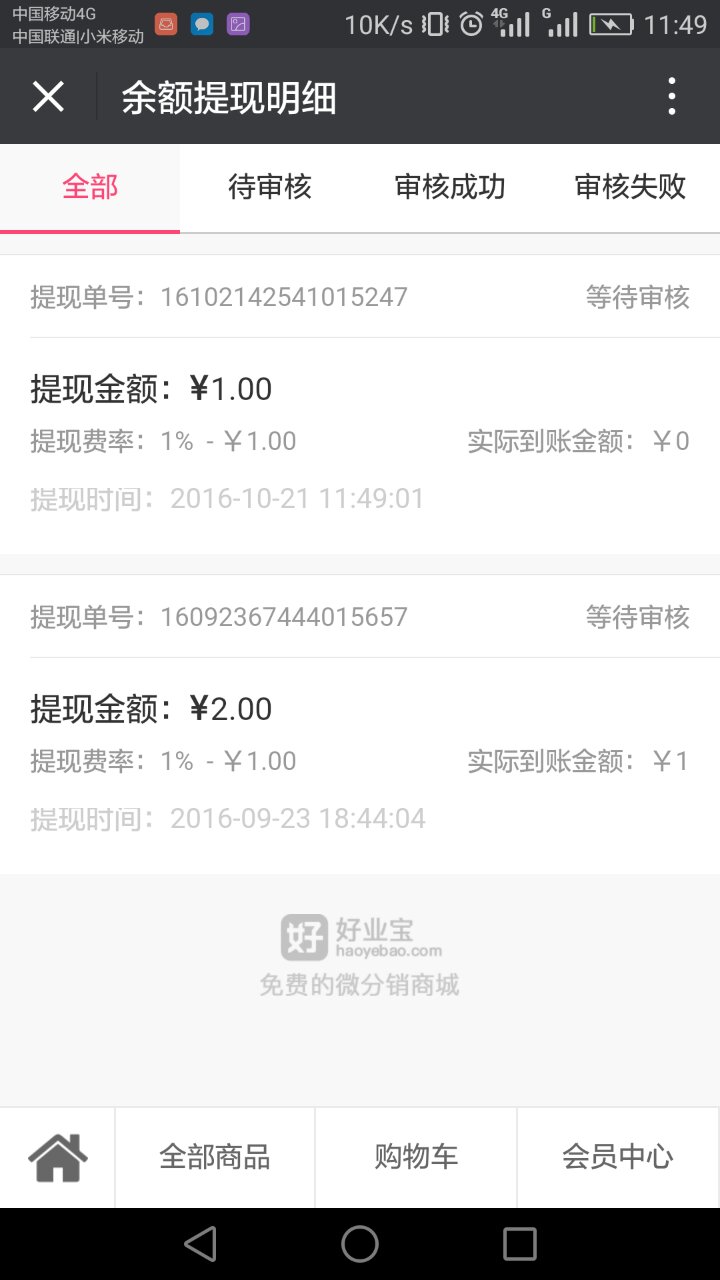
Task: Tap the system back button
Action: pyautogui.click(x=201, y=1244)
